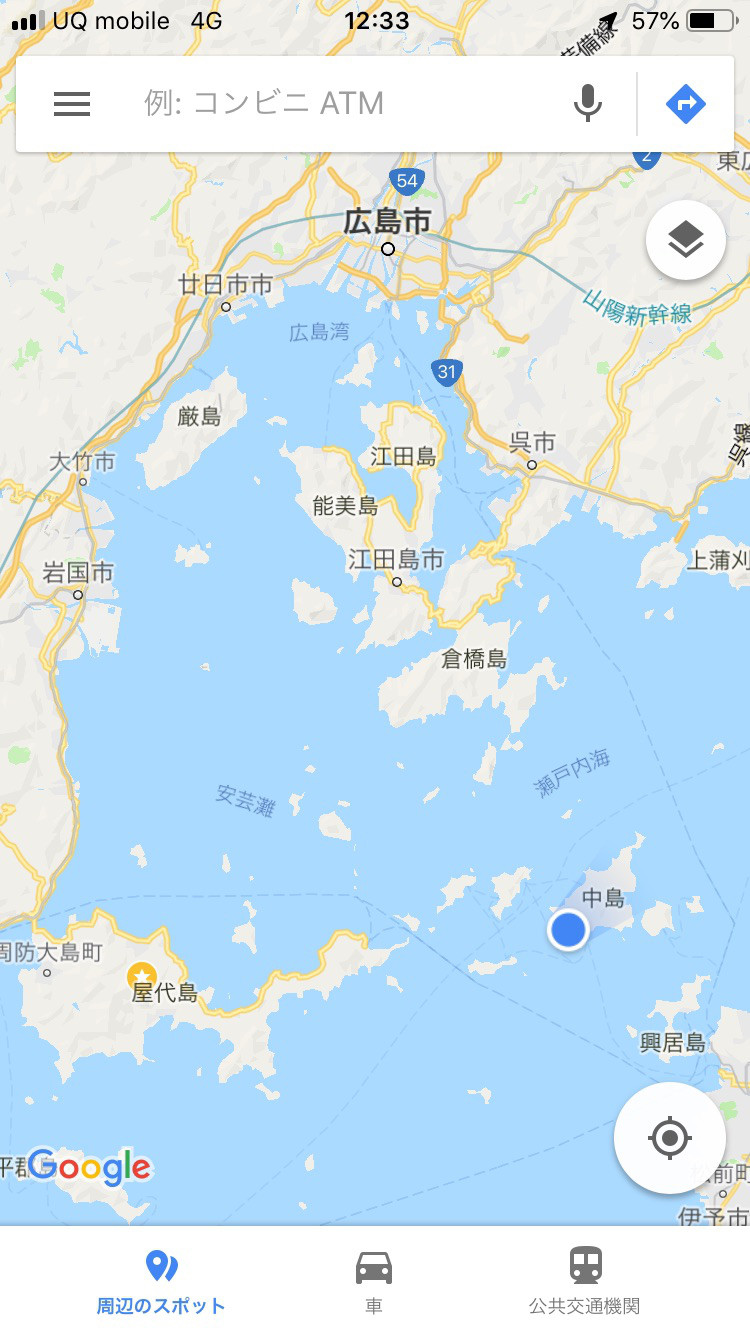Open the hamburger menu
Viewport: 750px width, 1334px height.
point(72,104)
